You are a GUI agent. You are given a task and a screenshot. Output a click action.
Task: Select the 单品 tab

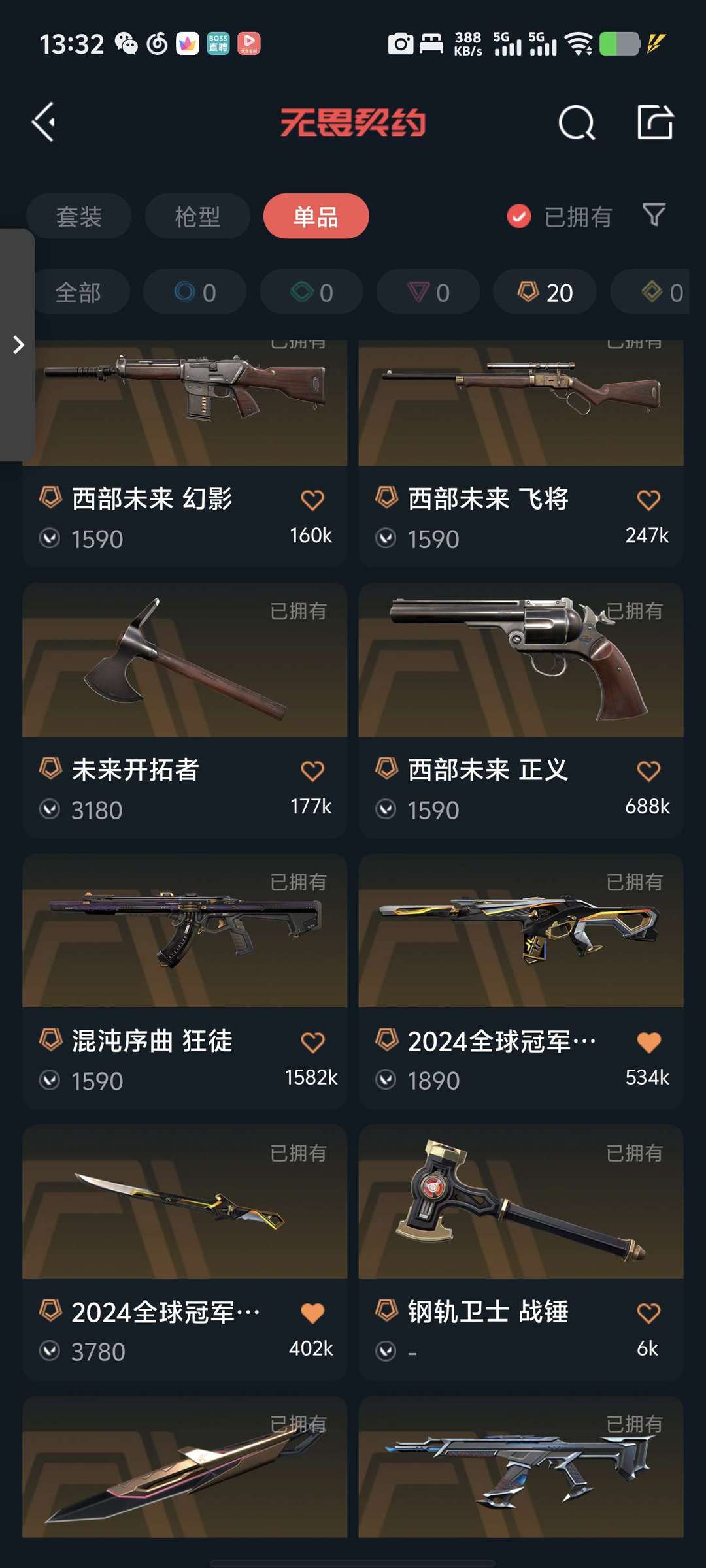click(x=316, y=216)
